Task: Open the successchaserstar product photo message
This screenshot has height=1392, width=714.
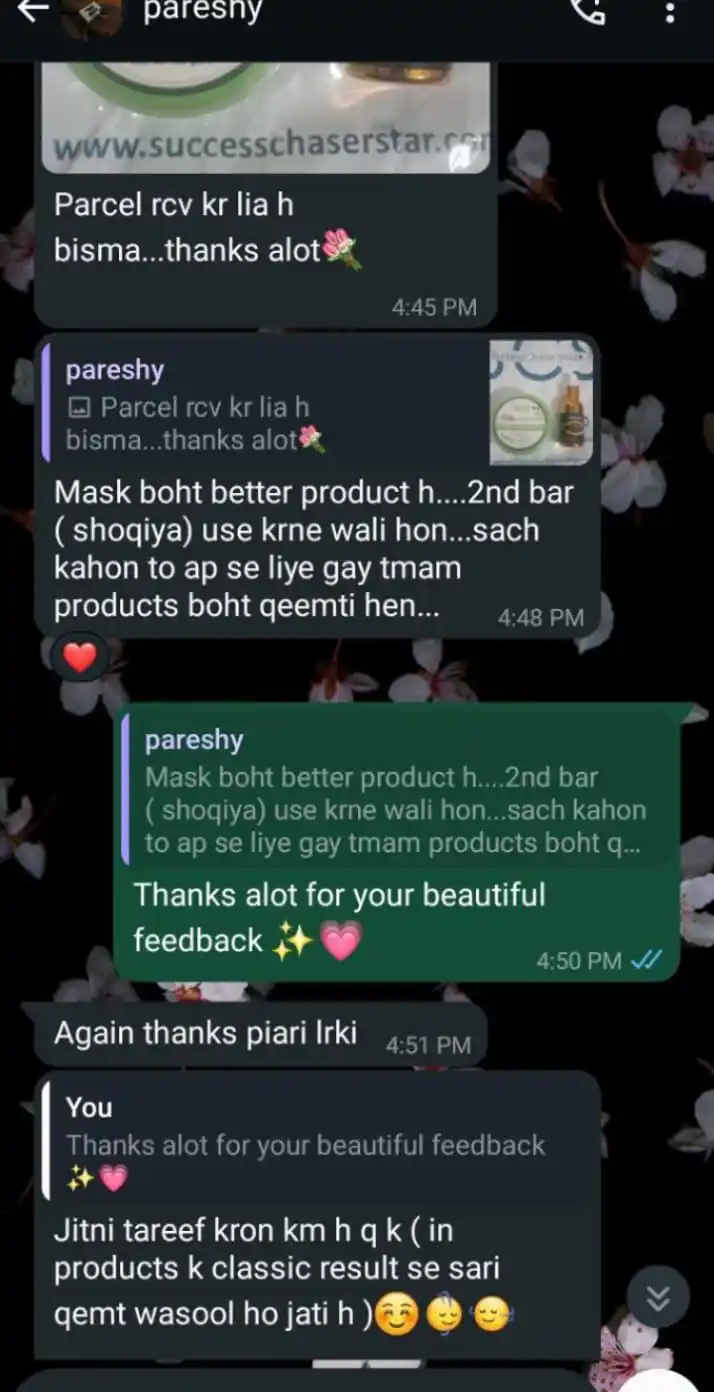Action: tap(266, 116)
